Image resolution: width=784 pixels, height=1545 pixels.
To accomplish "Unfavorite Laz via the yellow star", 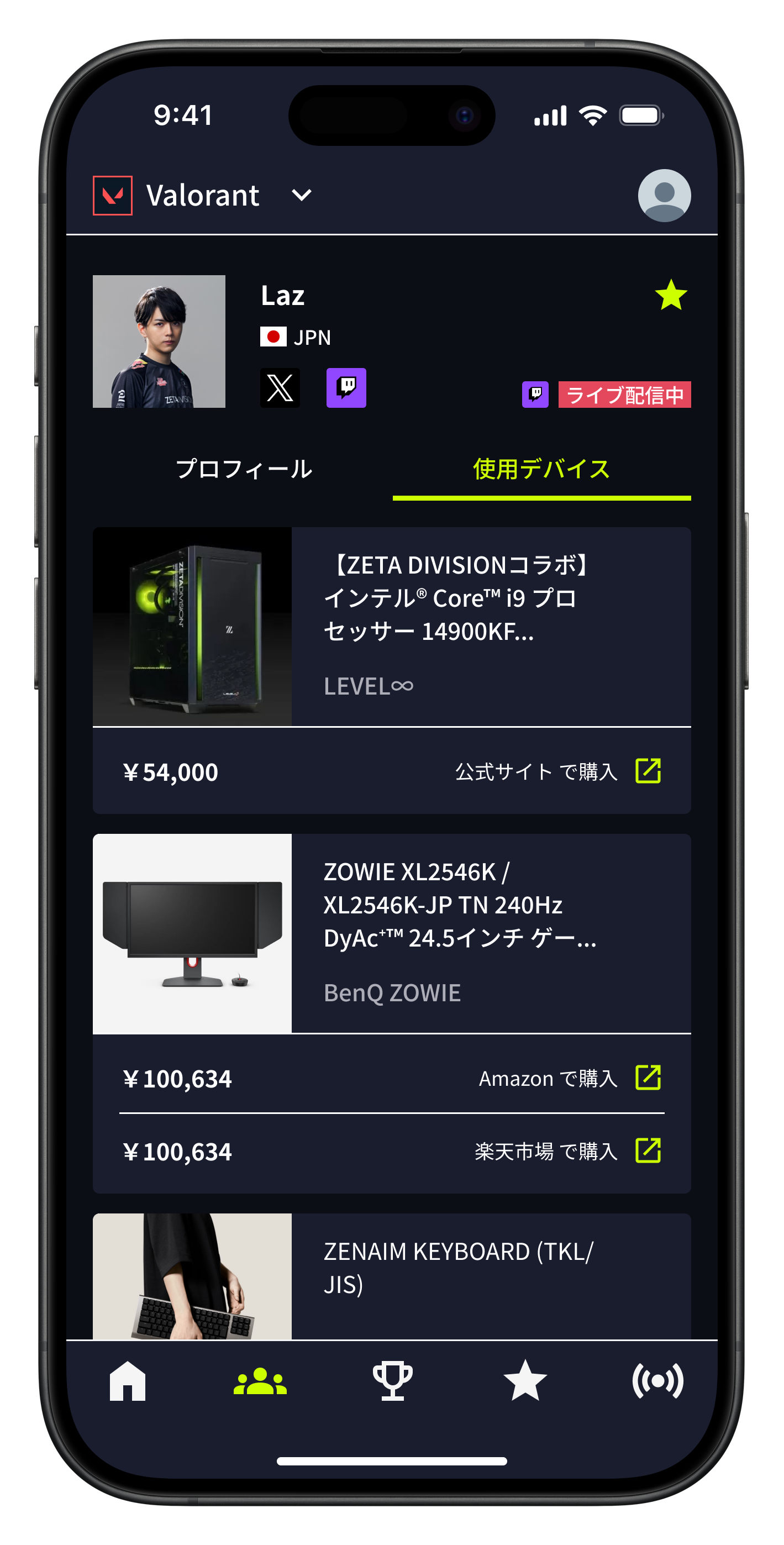I will point(670,295).
